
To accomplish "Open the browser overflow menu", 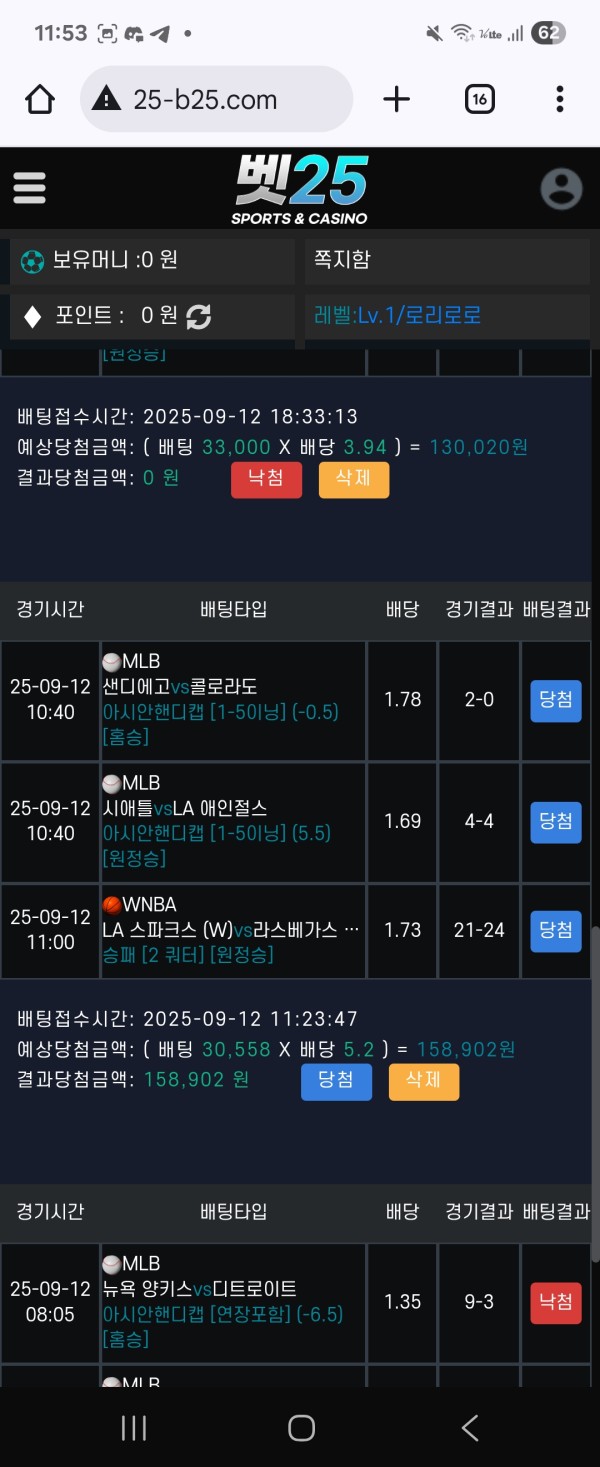I will [x=559, y=99].
